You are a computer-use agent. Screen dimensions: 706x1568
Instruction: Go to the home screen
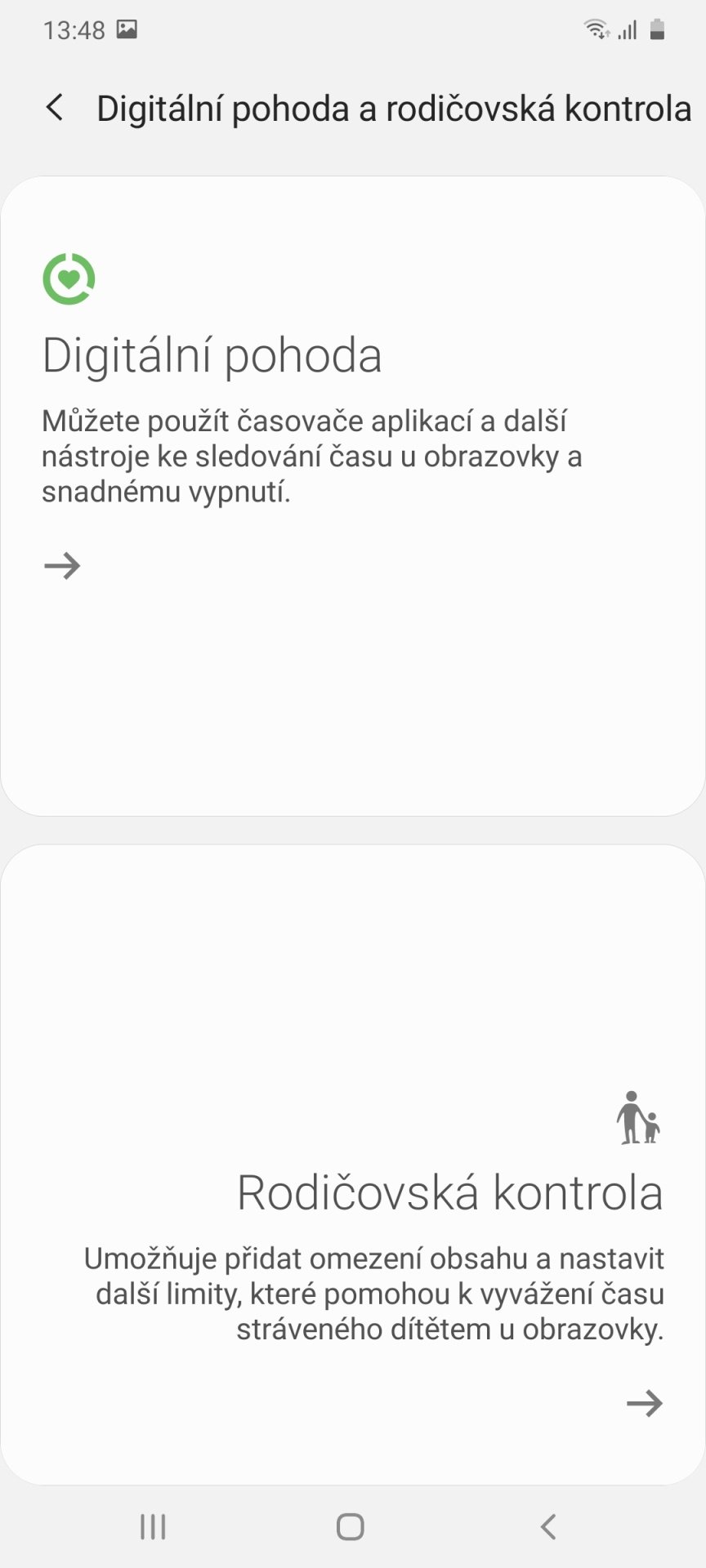351,1526
